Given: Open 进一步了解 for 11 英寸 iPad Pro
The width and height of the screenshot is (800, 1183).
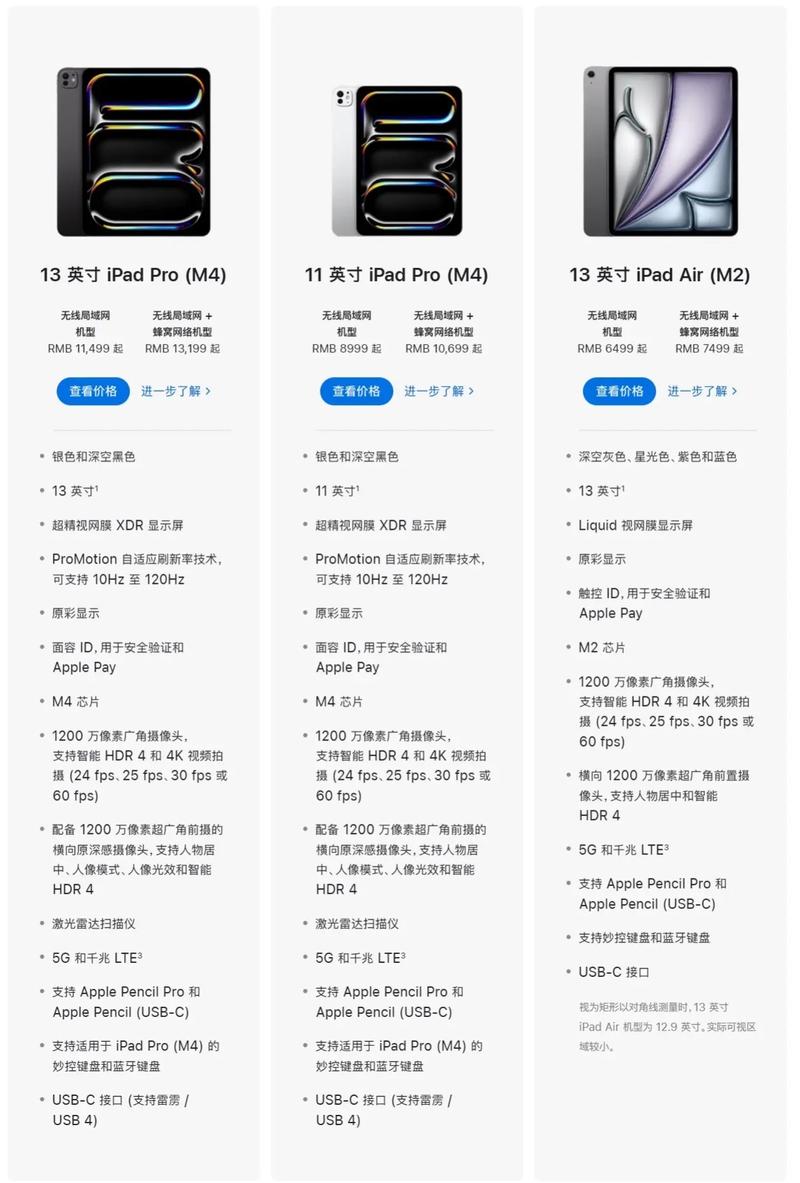Looking at the screenshot, I should click(x=437, y=391).
